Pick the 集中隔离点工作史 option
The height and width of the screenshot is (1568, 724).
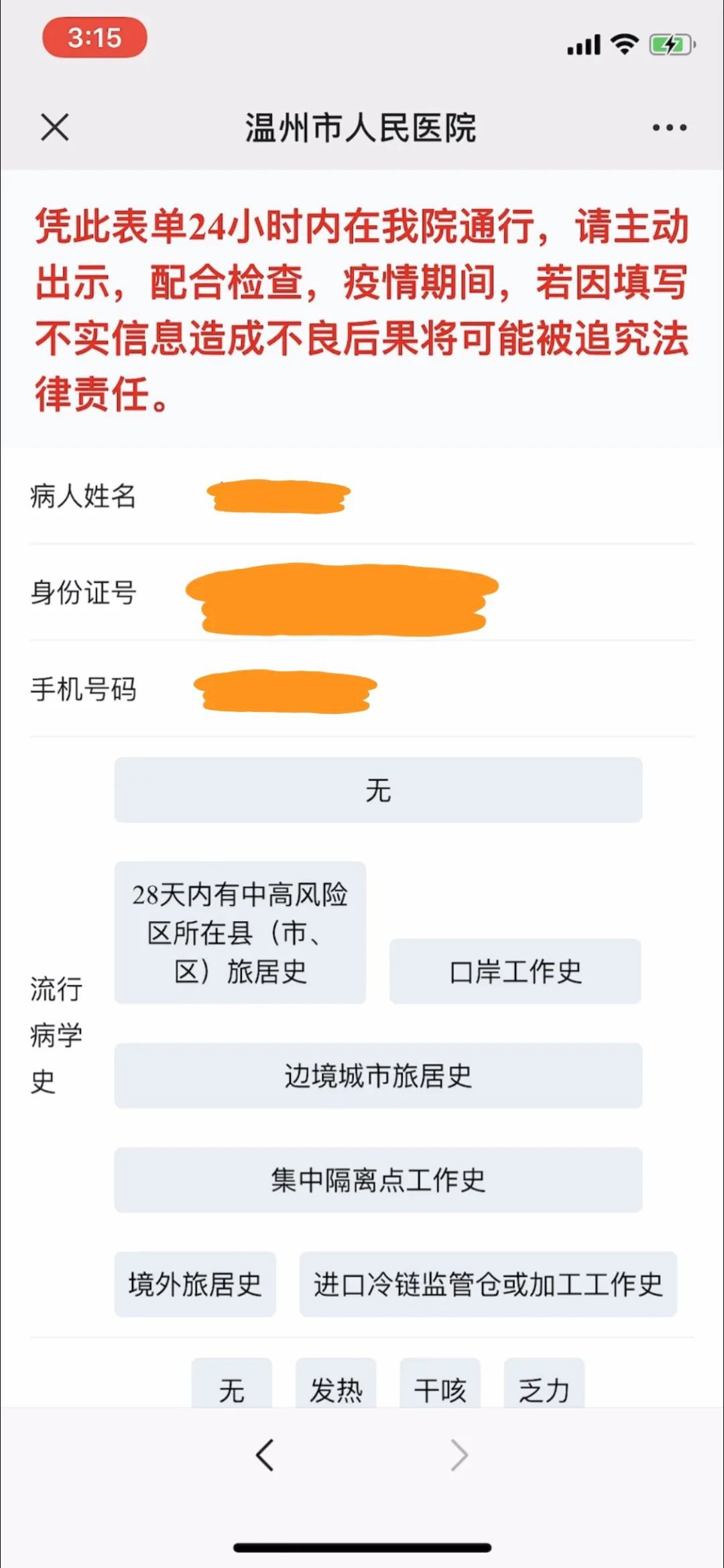(378, 1180)
